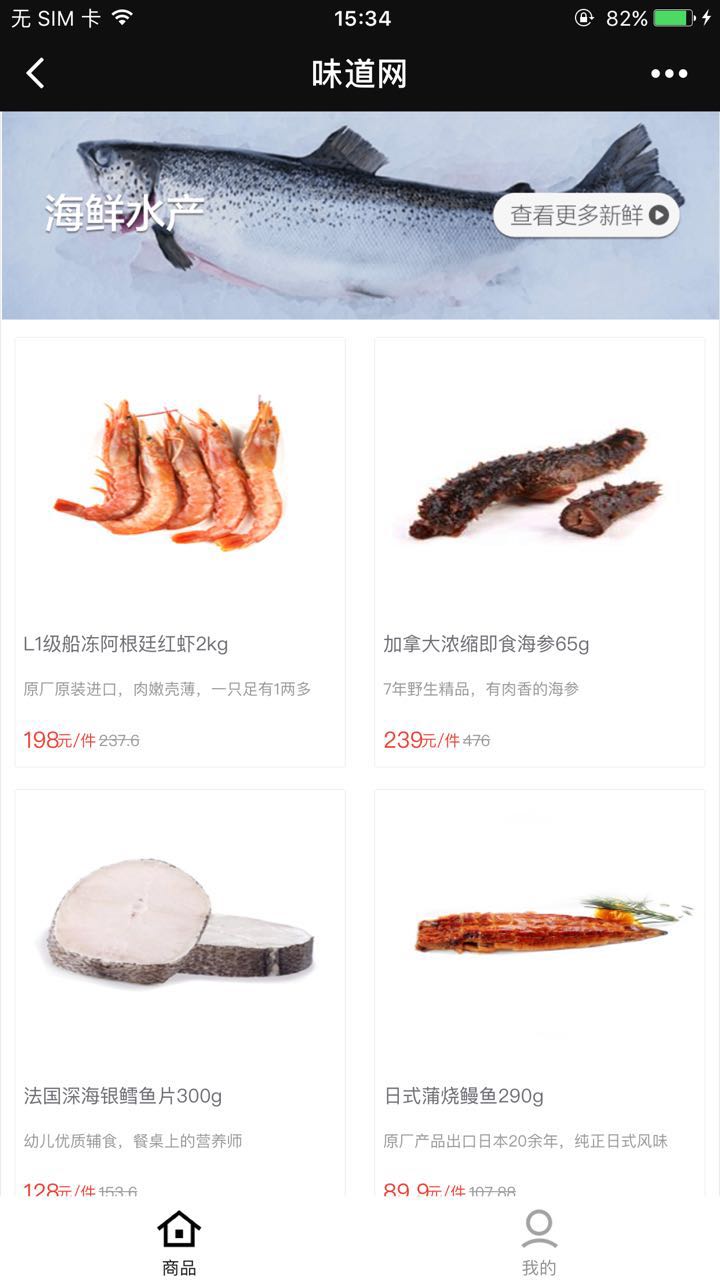This screenshot has height=1280, width=720.
Task: Go back using the top-left arrow
Action: coord(36,73)
